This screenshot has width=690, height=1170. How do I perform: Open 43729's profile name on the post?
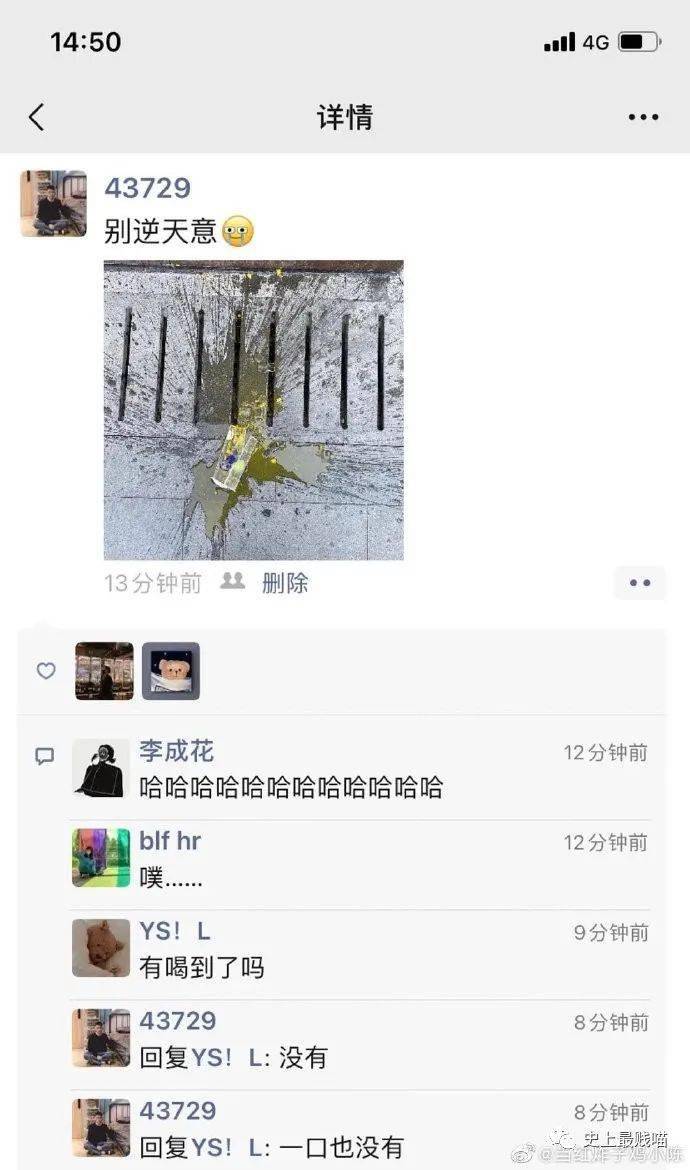[x=147, y=188]
